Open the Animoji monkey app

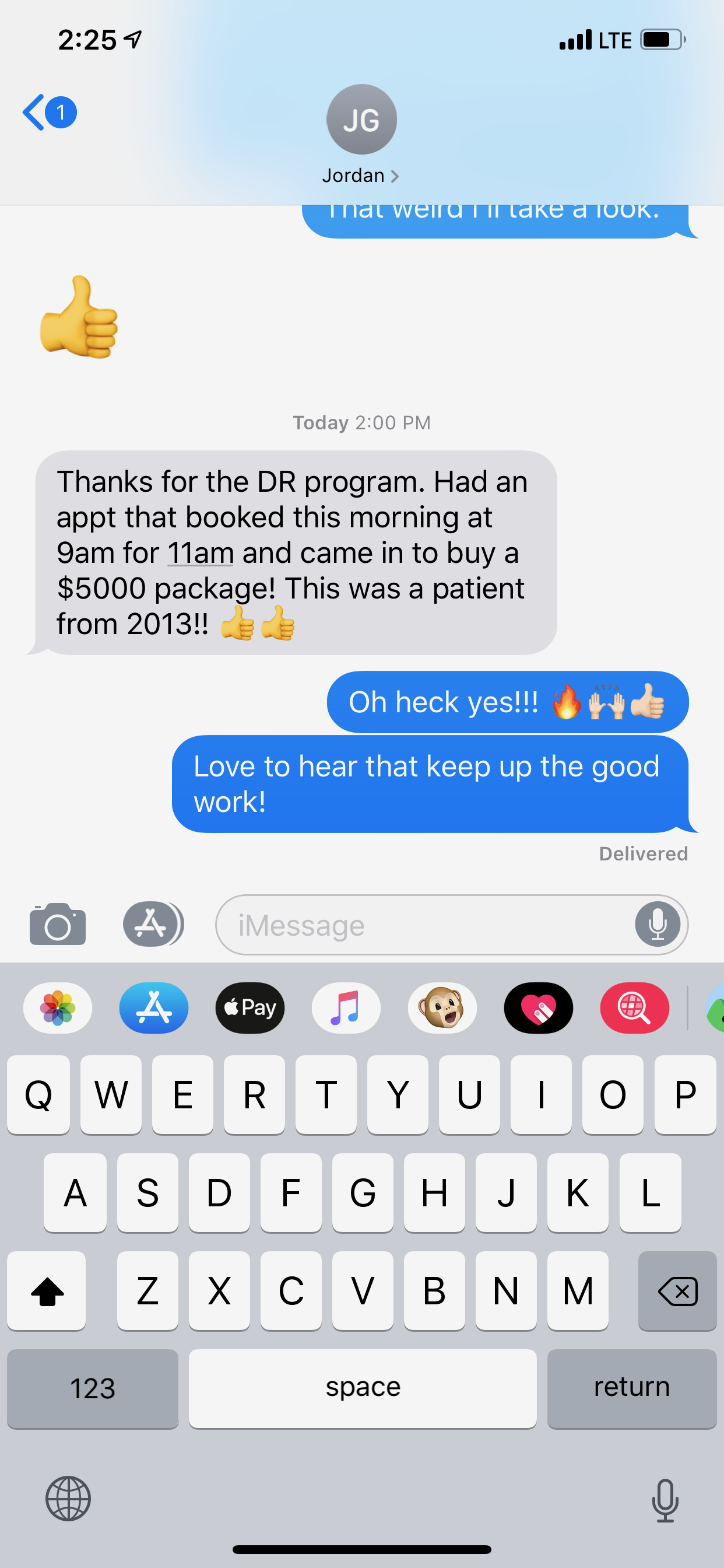click(x=442, y=1008)
